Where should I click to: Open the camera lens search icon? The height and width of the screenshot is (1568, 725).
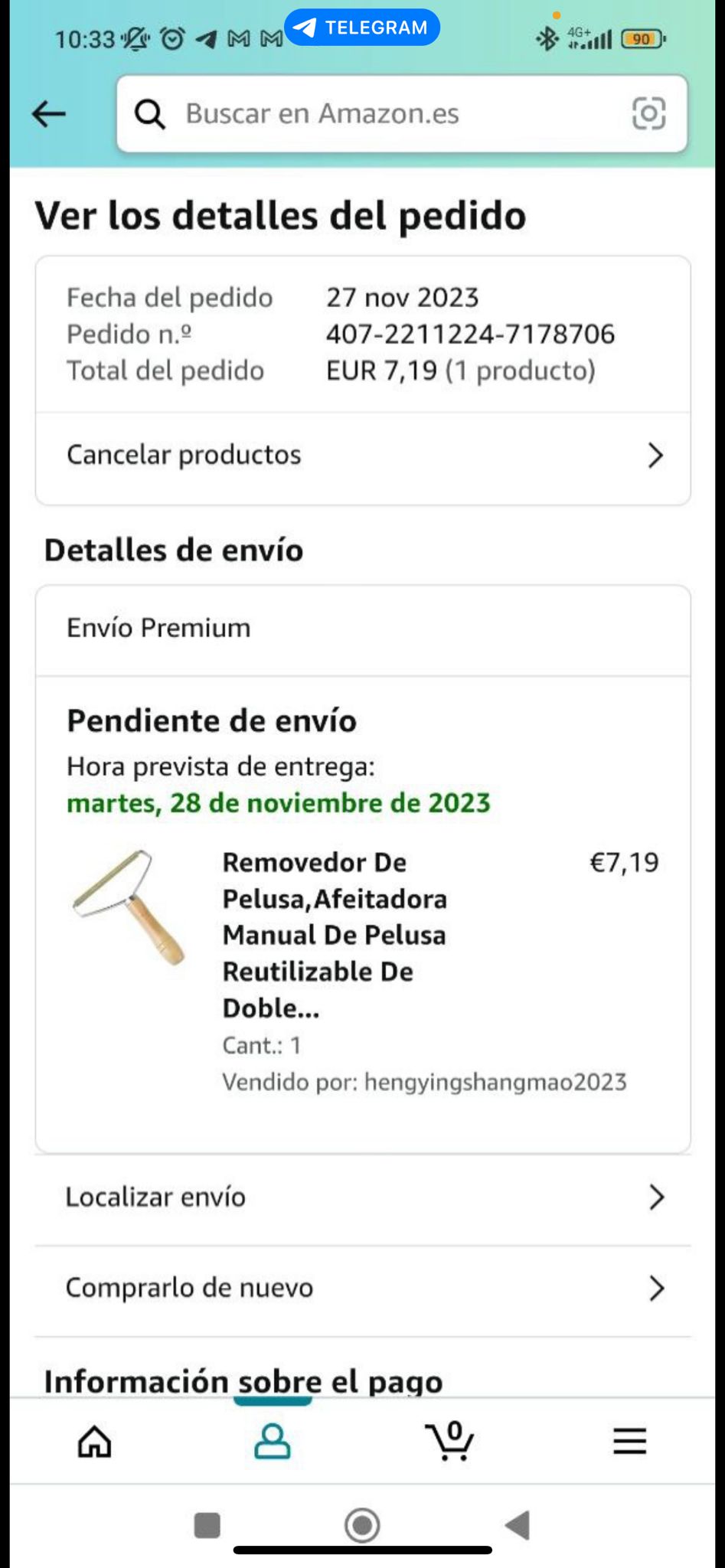tap(648, 114)
